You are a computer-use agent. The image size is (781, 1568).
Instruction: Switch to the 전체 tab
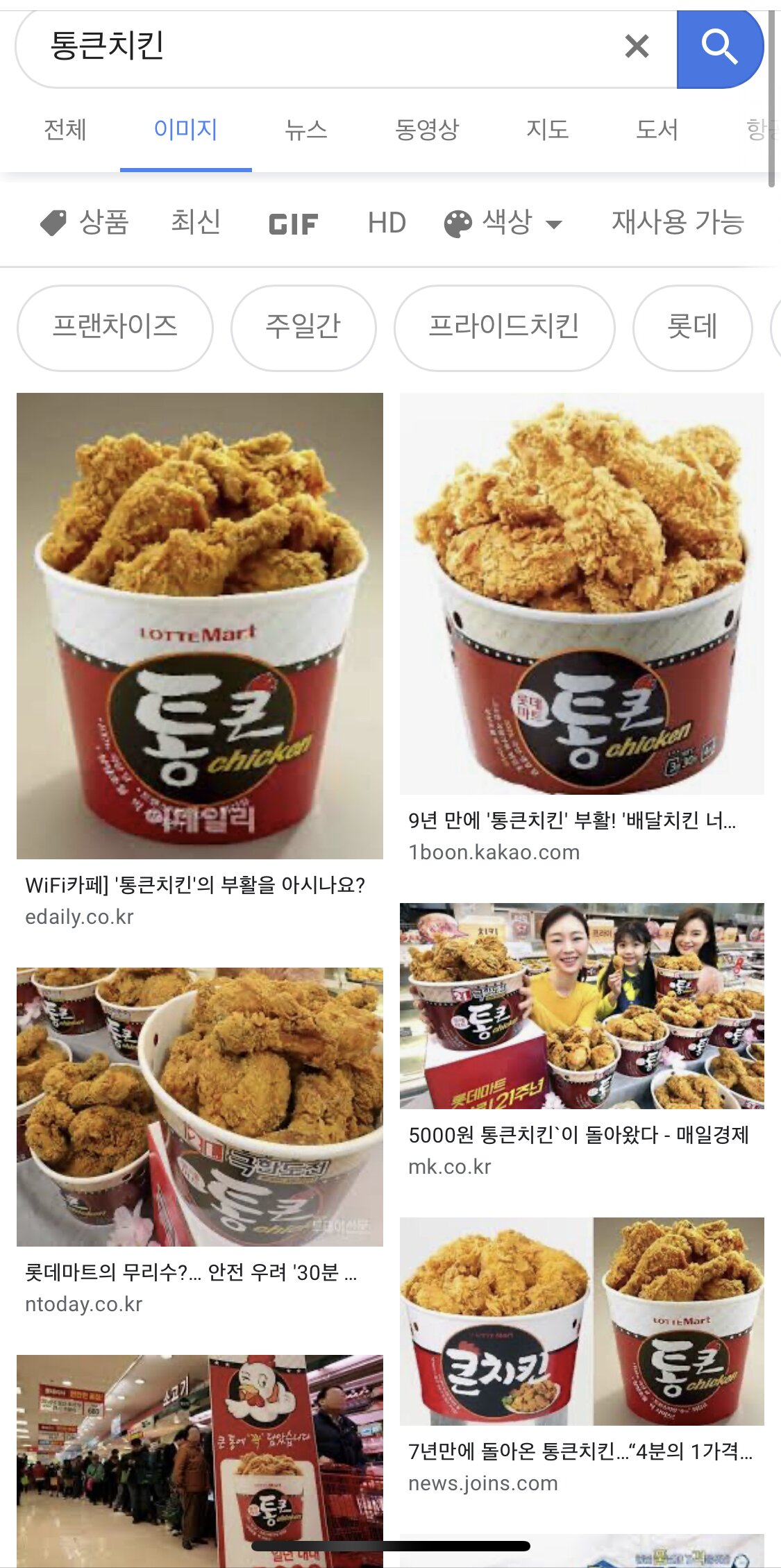pyautogui.click(x=65, y=130)
